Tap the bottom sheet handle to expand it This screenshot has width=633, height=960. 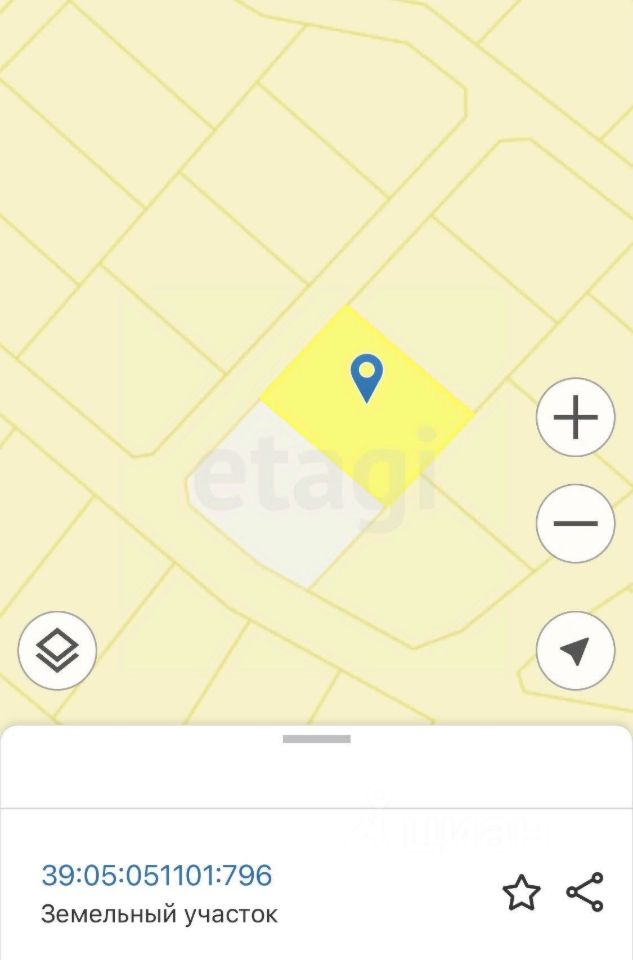[316, 739]
